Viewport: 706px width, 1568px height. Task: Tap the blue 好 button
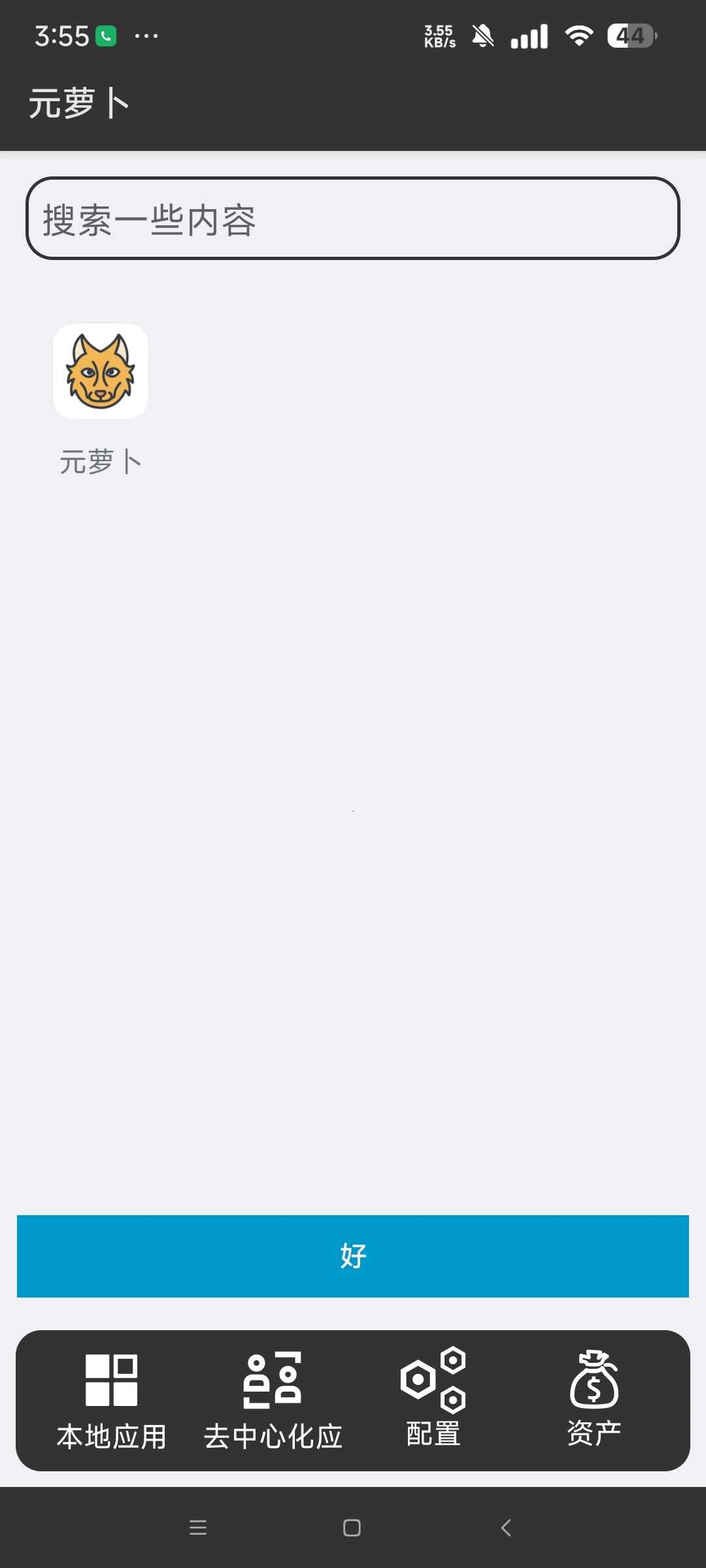pyautogui.click(x=353, y=1256)
